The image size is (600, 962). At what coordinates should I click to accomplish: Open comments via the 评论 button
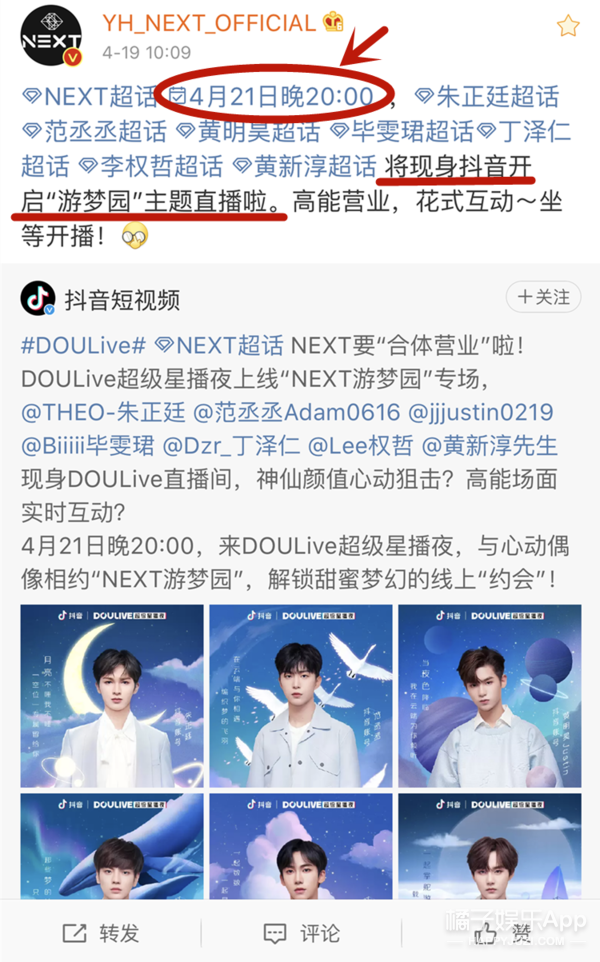click(300, 933)
